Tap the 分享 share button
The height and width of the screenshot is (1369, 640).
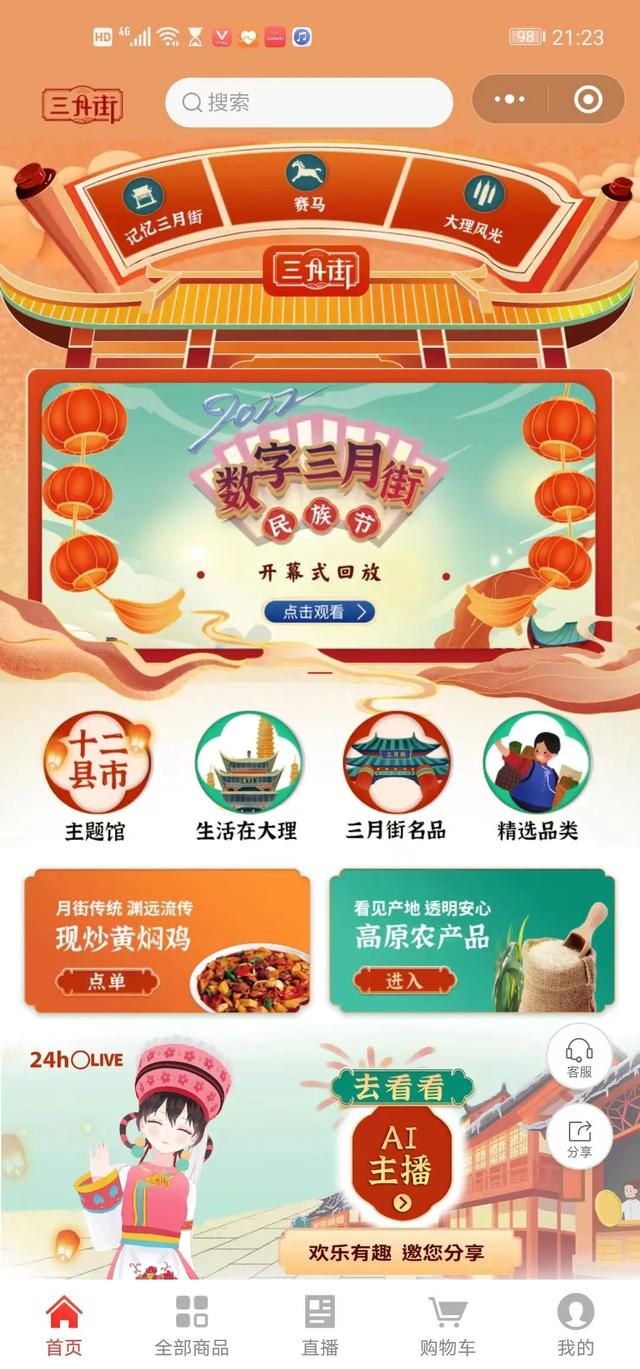(580, 1137)
